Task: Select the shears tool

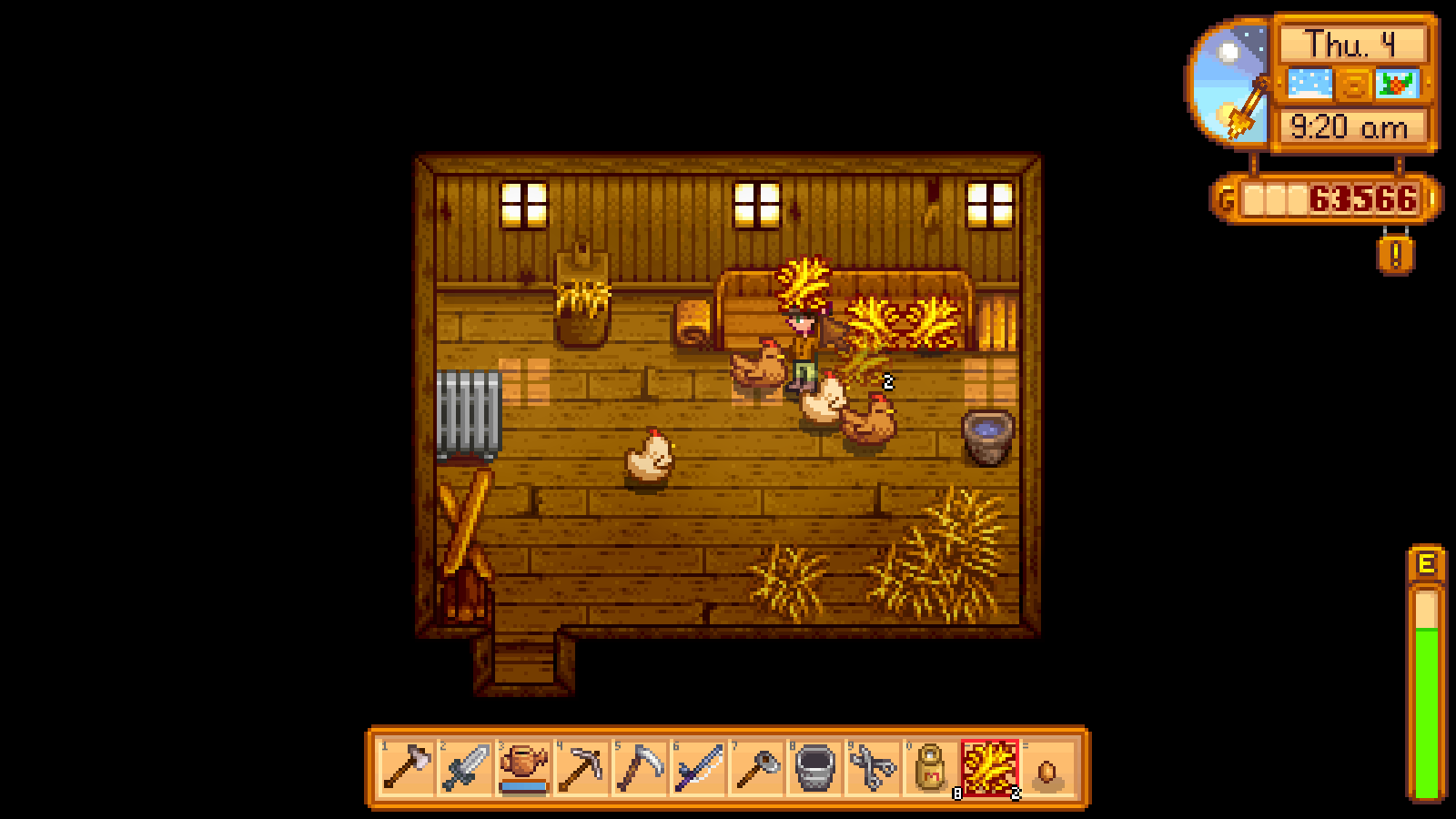Action: (873, 768)
